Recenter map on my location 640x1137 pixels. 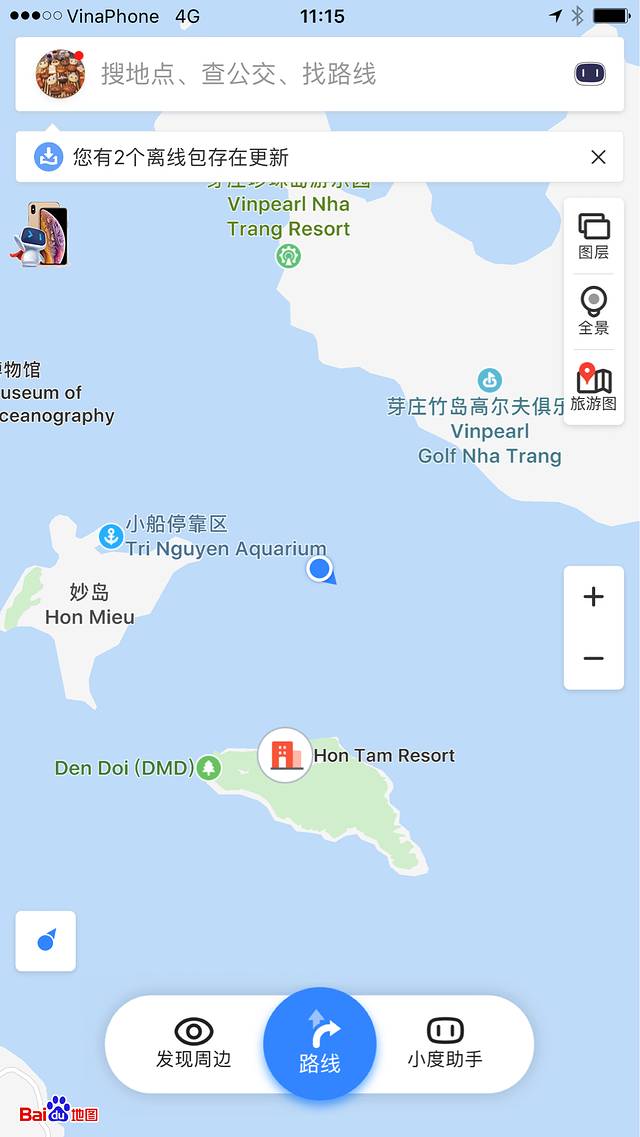(x=46, y=941)
